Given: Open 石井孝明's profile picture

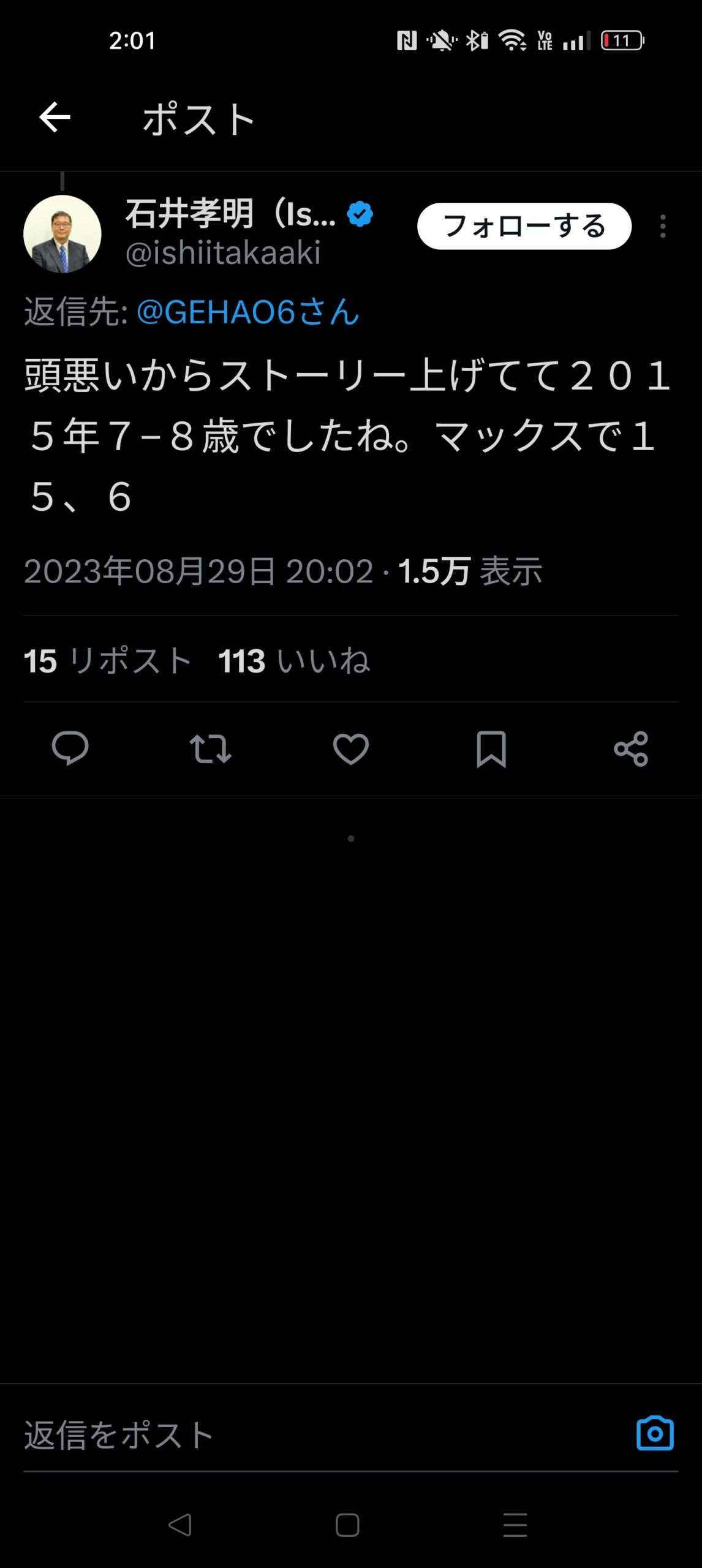Looking at the screenshot, I should click(62, 234).
